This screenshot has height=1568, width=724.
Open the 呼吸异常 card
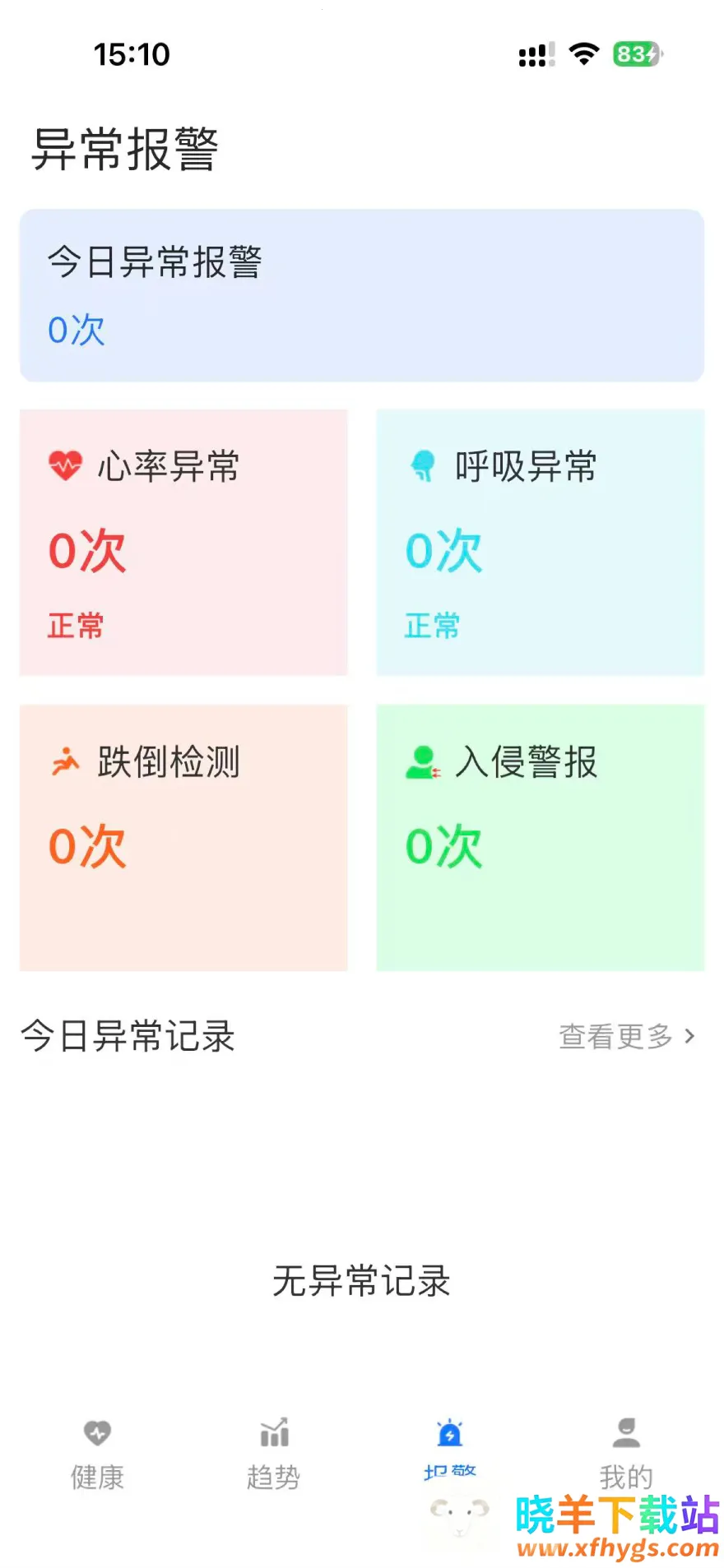click(540, 543)
